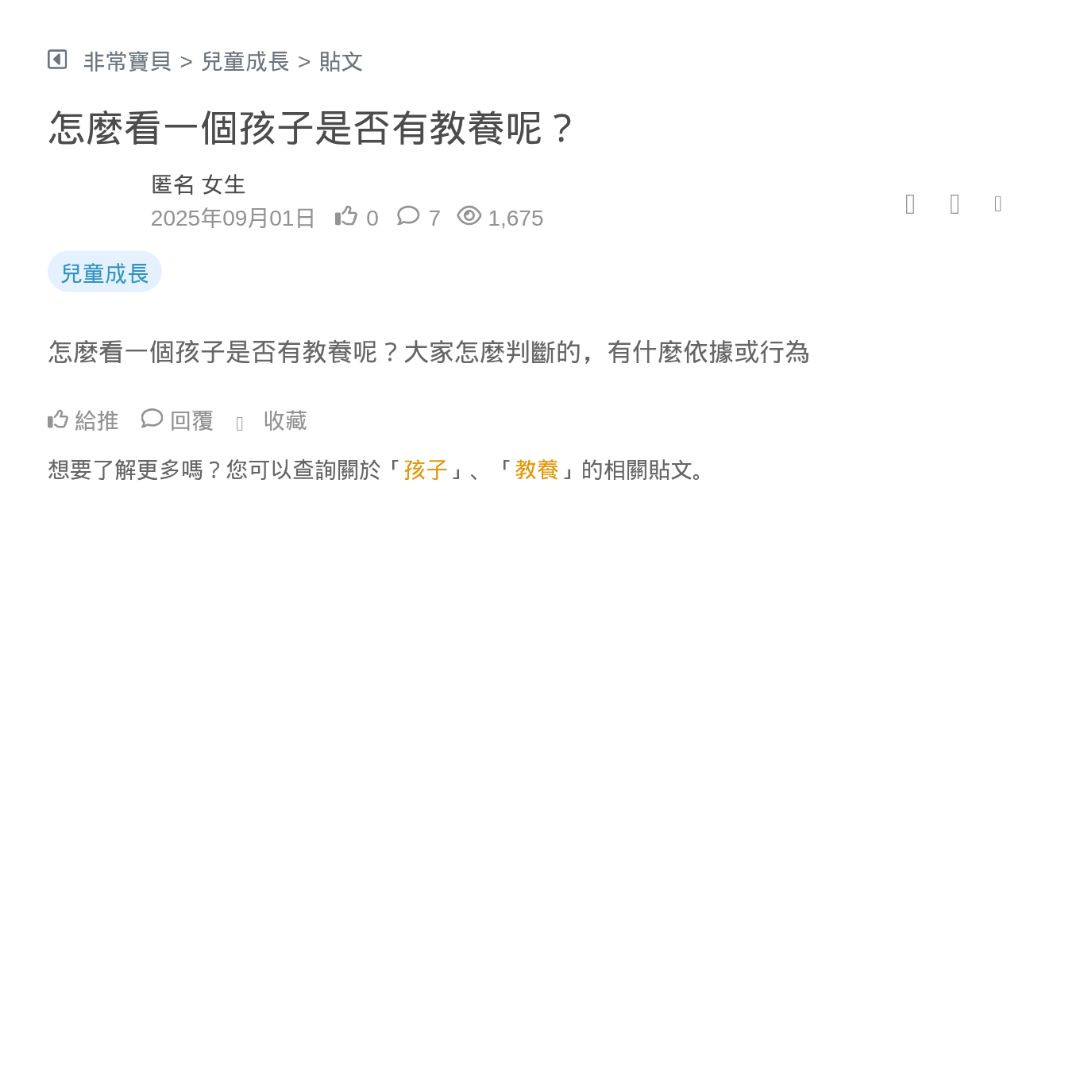Open related posts for 孩子
Viewport: 1080px width, 1080px height.
point(426,470)
